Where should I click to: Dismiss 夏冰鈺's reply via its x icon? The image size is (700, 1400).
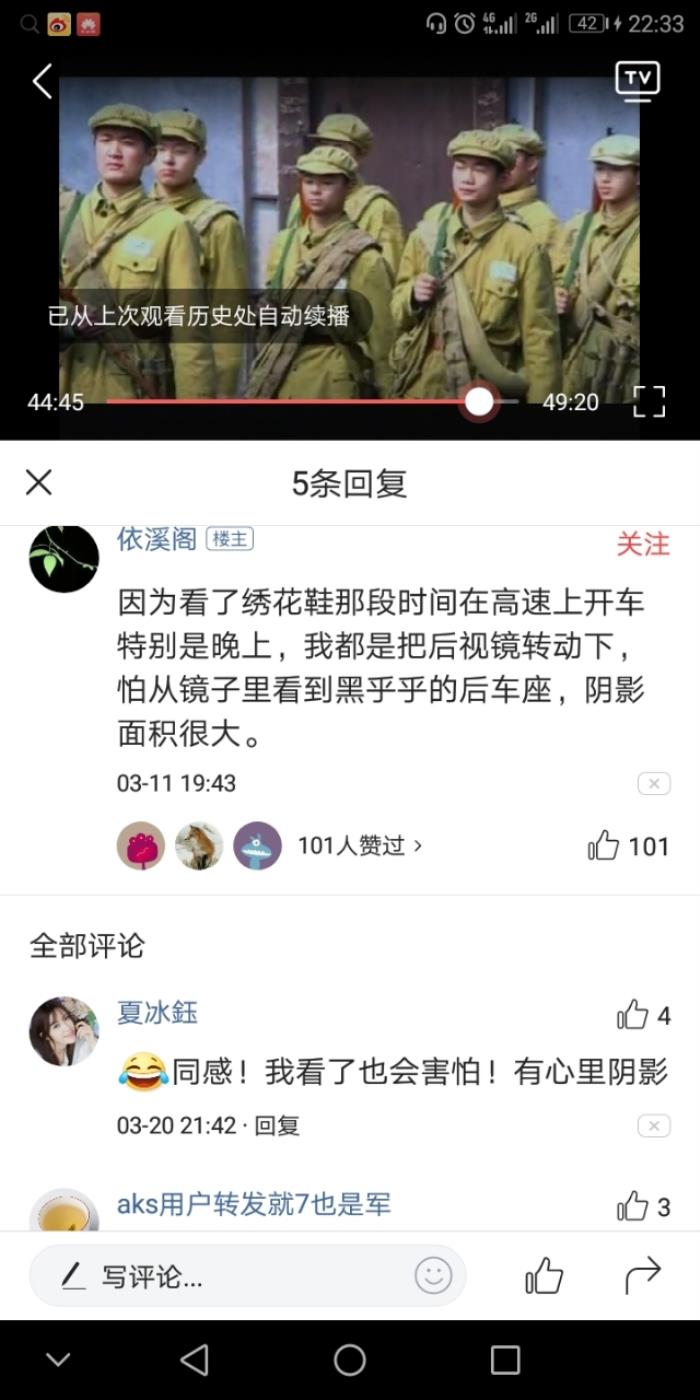click(653, 1126)
